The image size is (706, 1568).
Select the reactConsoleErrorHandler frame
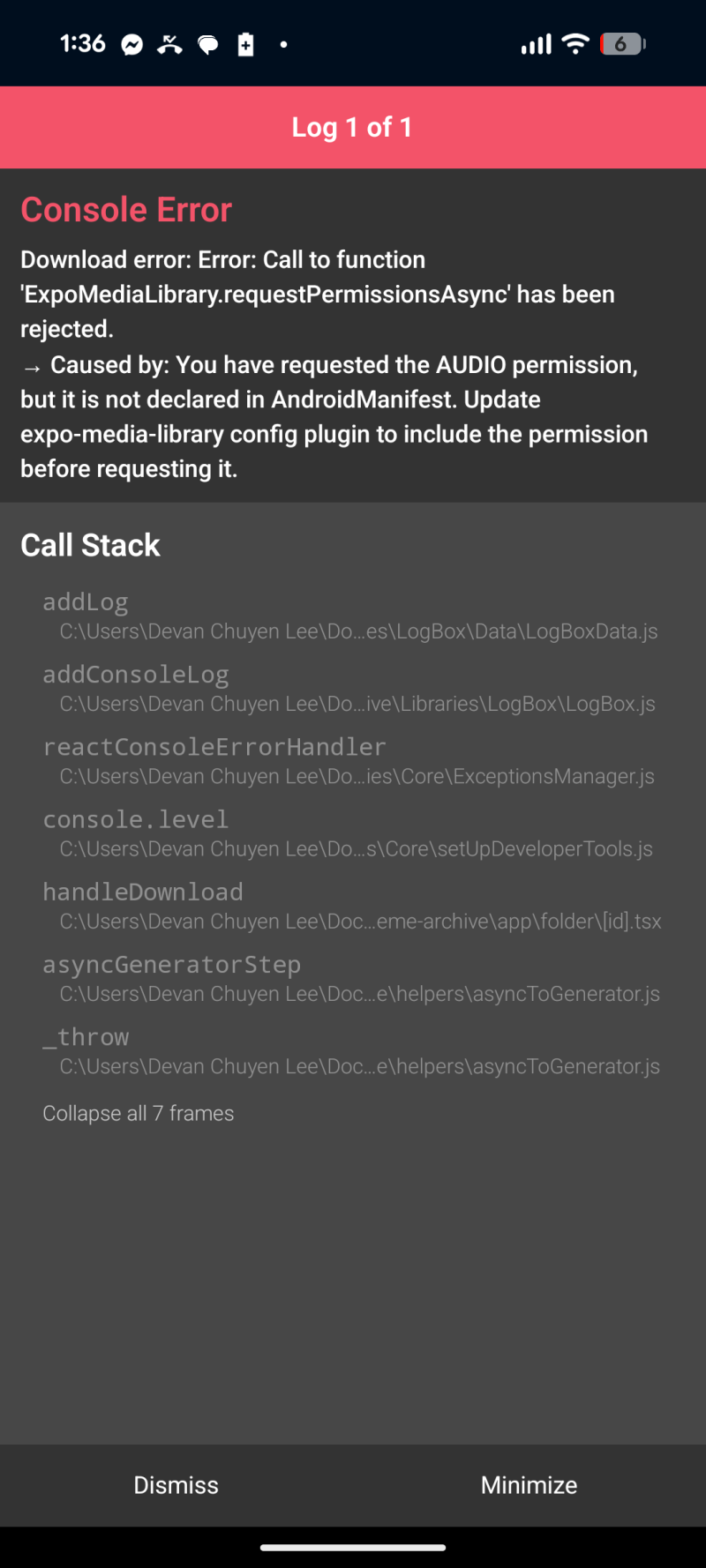click(350, 760)
